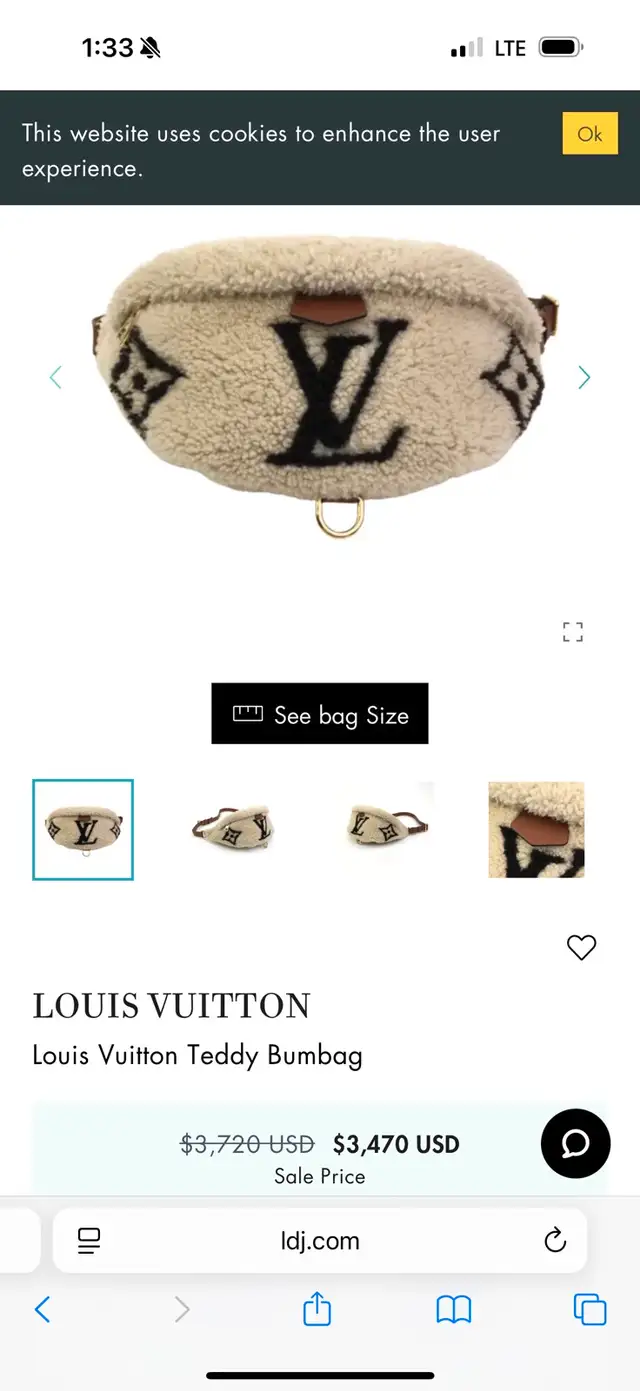Select the third bag thumbnail with strap
Viewport: 640px width, 1391px height.
pyautogui.click(x=385, y=830)
